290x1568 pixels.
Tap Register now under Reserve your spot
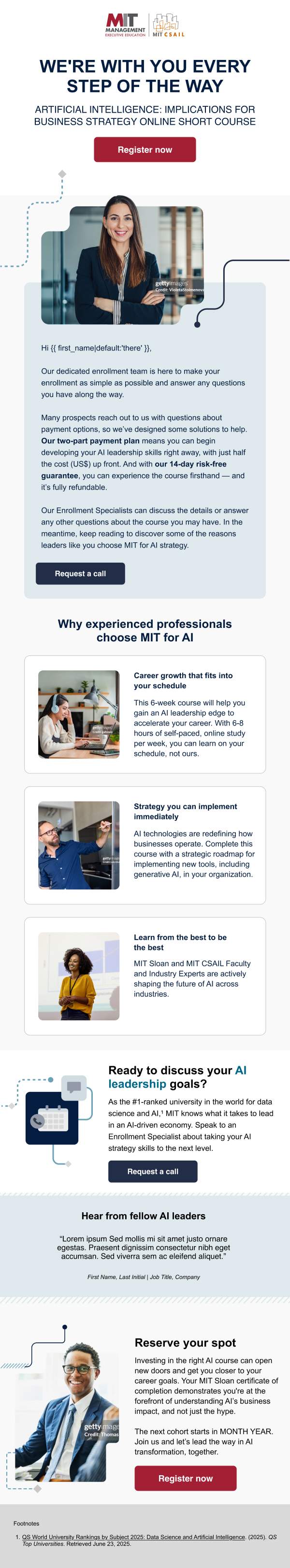click(x=185, y=1478)
